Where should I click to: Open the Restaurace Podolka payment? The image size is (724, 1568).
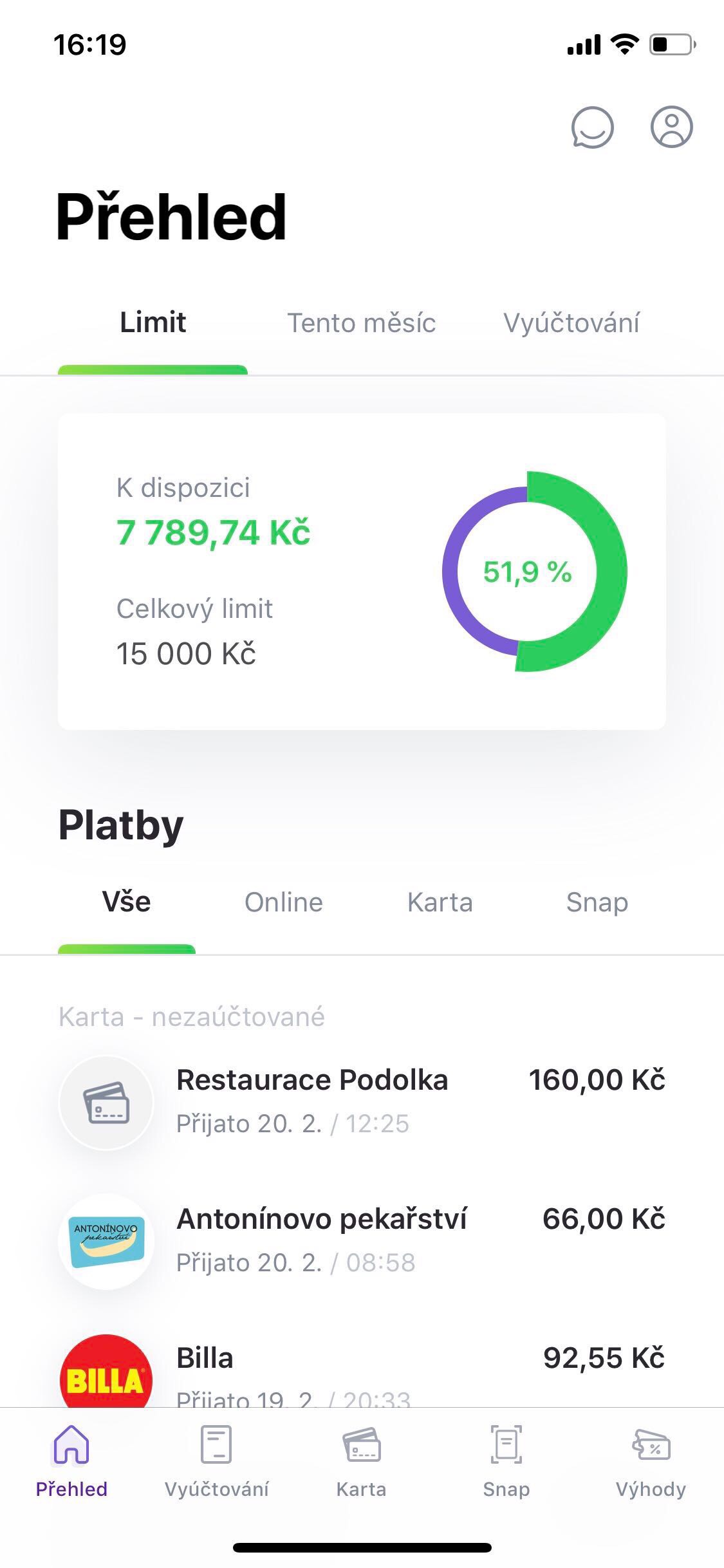coord(362,1101)
